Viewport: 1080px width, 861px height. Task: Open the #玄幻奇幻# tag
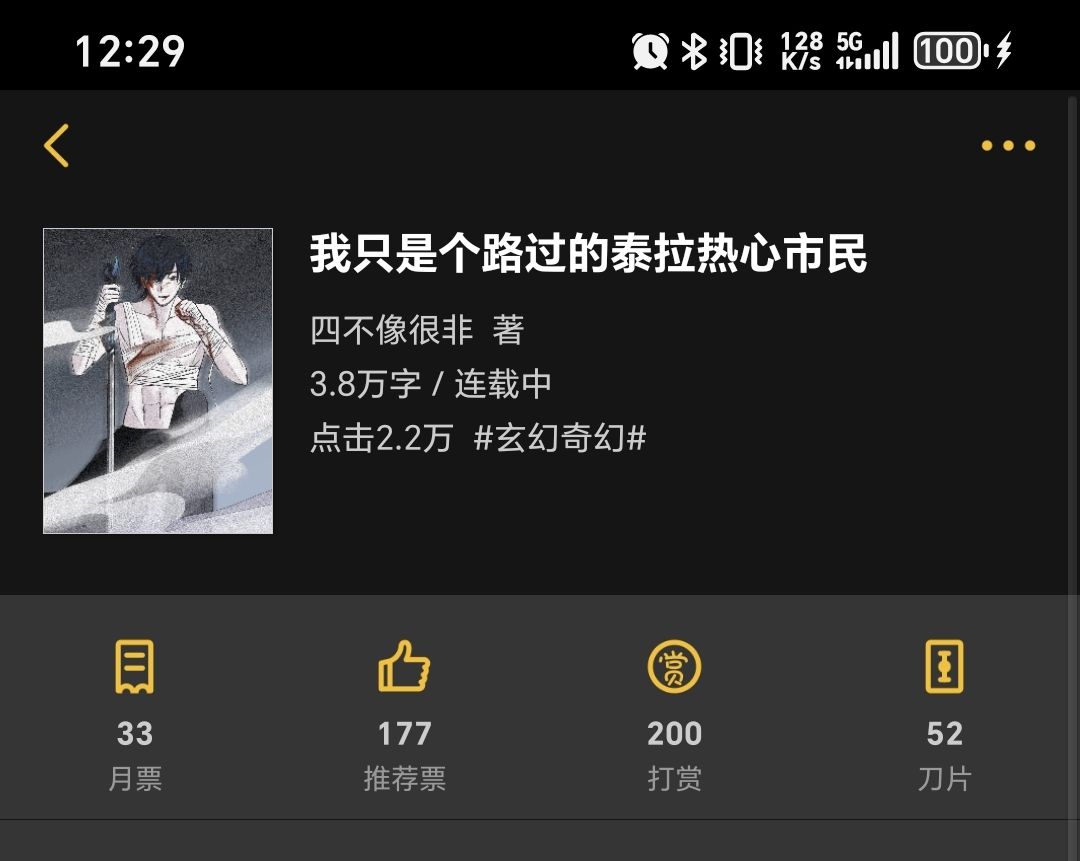coord(560,438)
